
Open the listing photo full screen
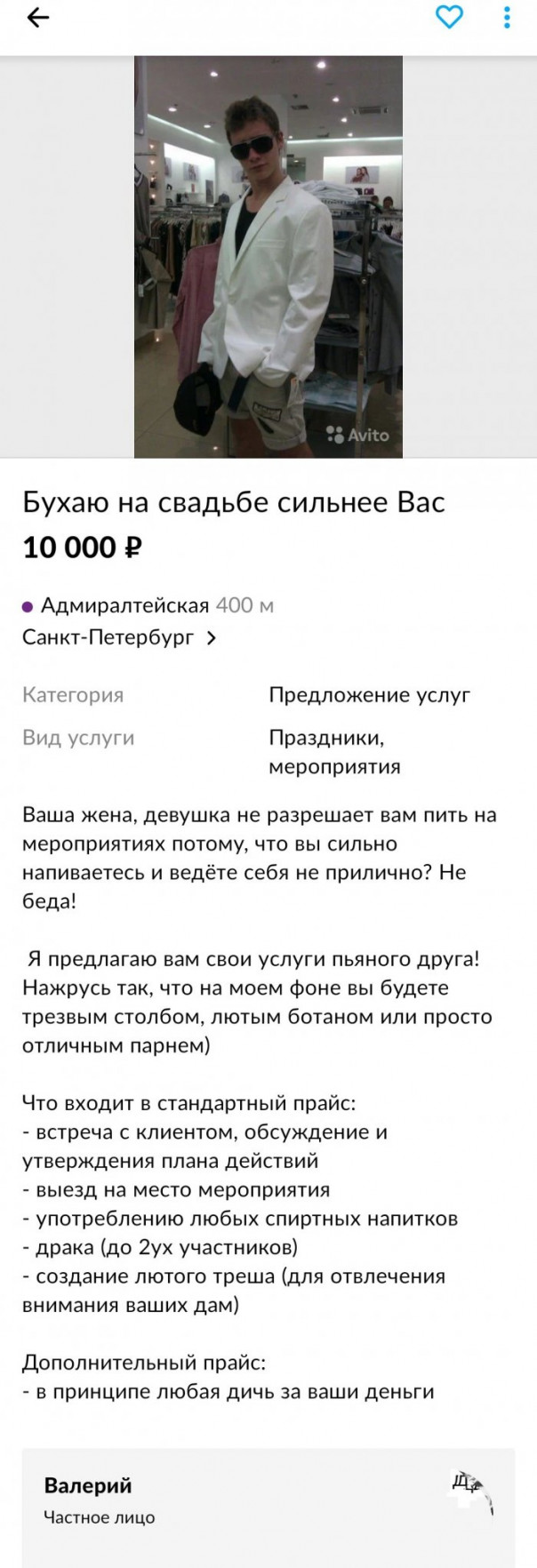click(x=268, y=256)
